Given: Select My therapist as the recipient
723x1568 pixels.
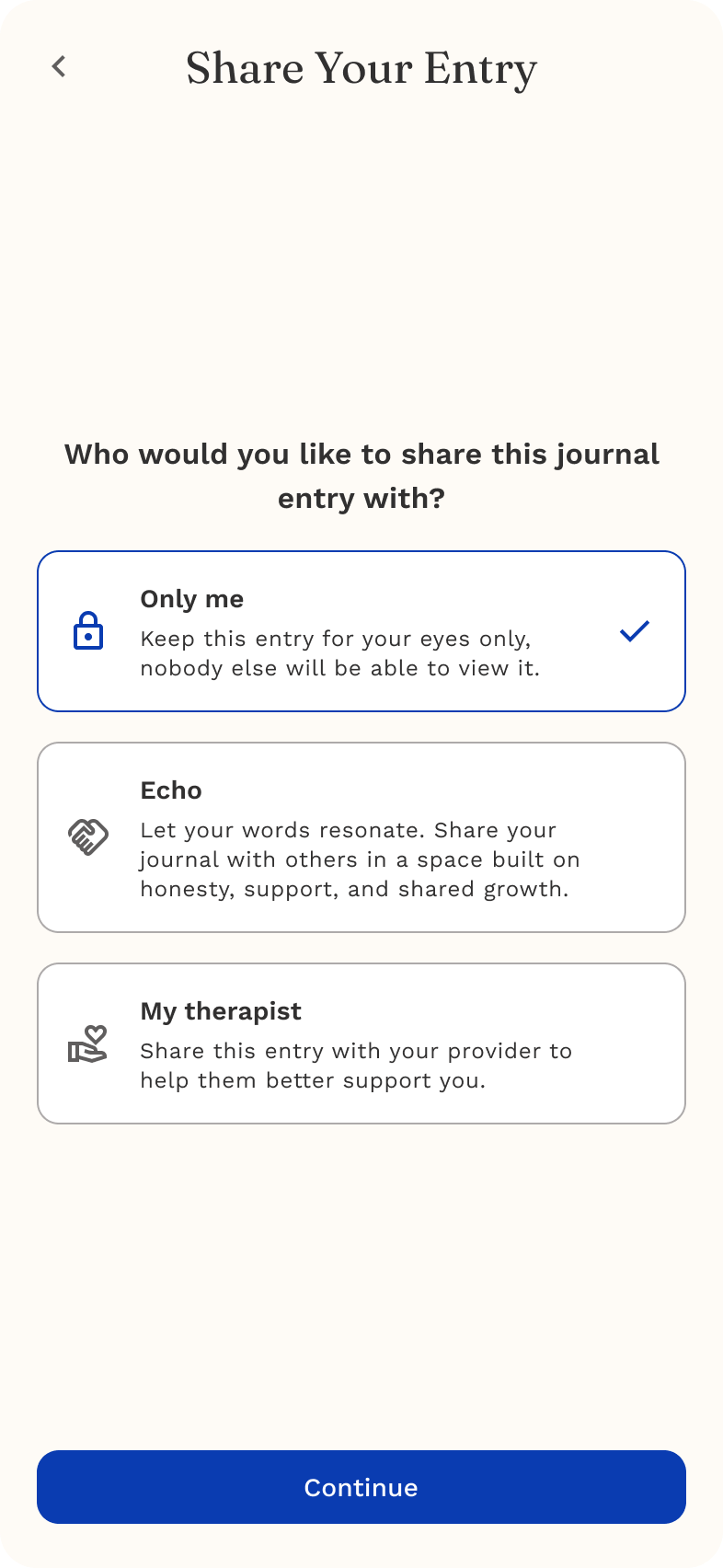Looking at the screenshot, I should [361, 1043].
